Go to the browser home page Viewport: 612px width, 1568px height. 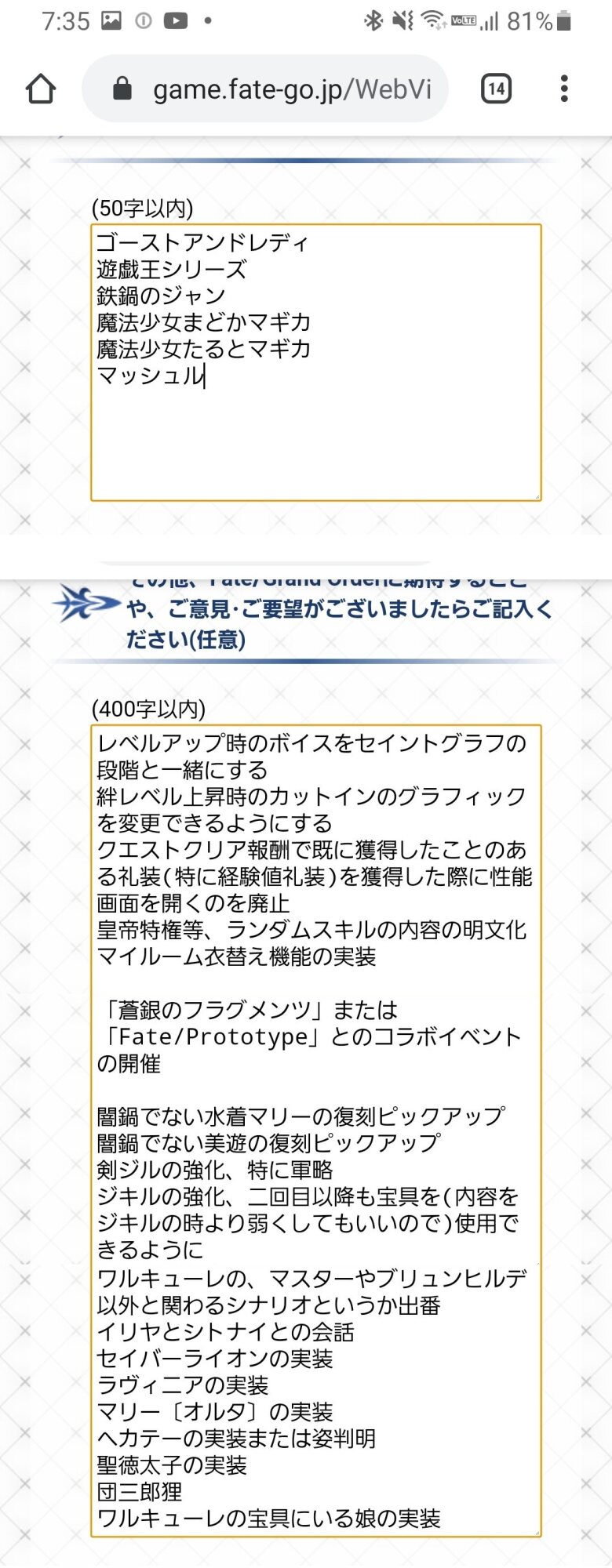coord(41,89)
